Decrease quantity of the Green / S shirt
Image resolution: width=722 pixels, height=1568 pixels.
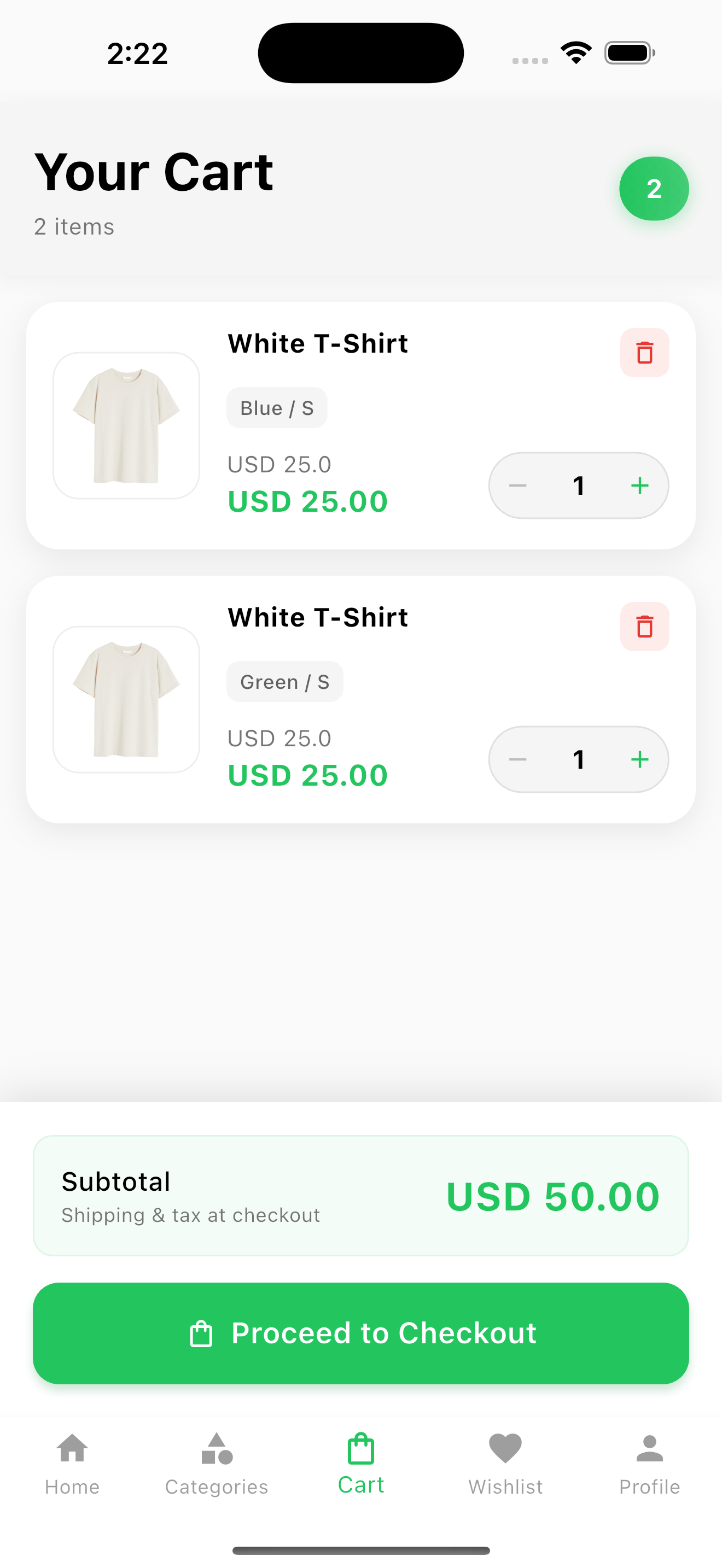517,759
